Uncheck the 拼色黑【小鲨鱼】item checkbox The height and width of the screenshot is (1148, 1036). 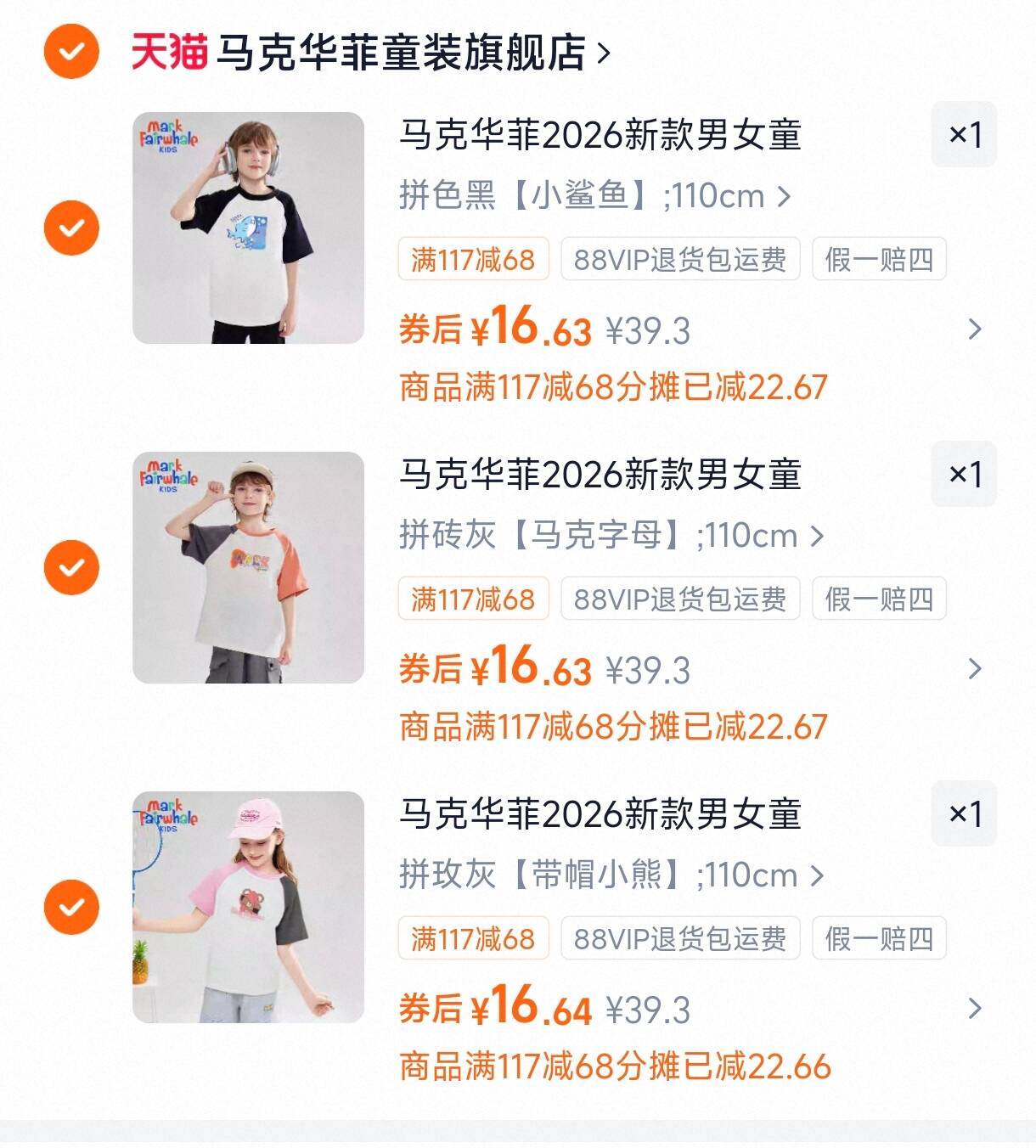pyautogui.click(x=71, y=228)
